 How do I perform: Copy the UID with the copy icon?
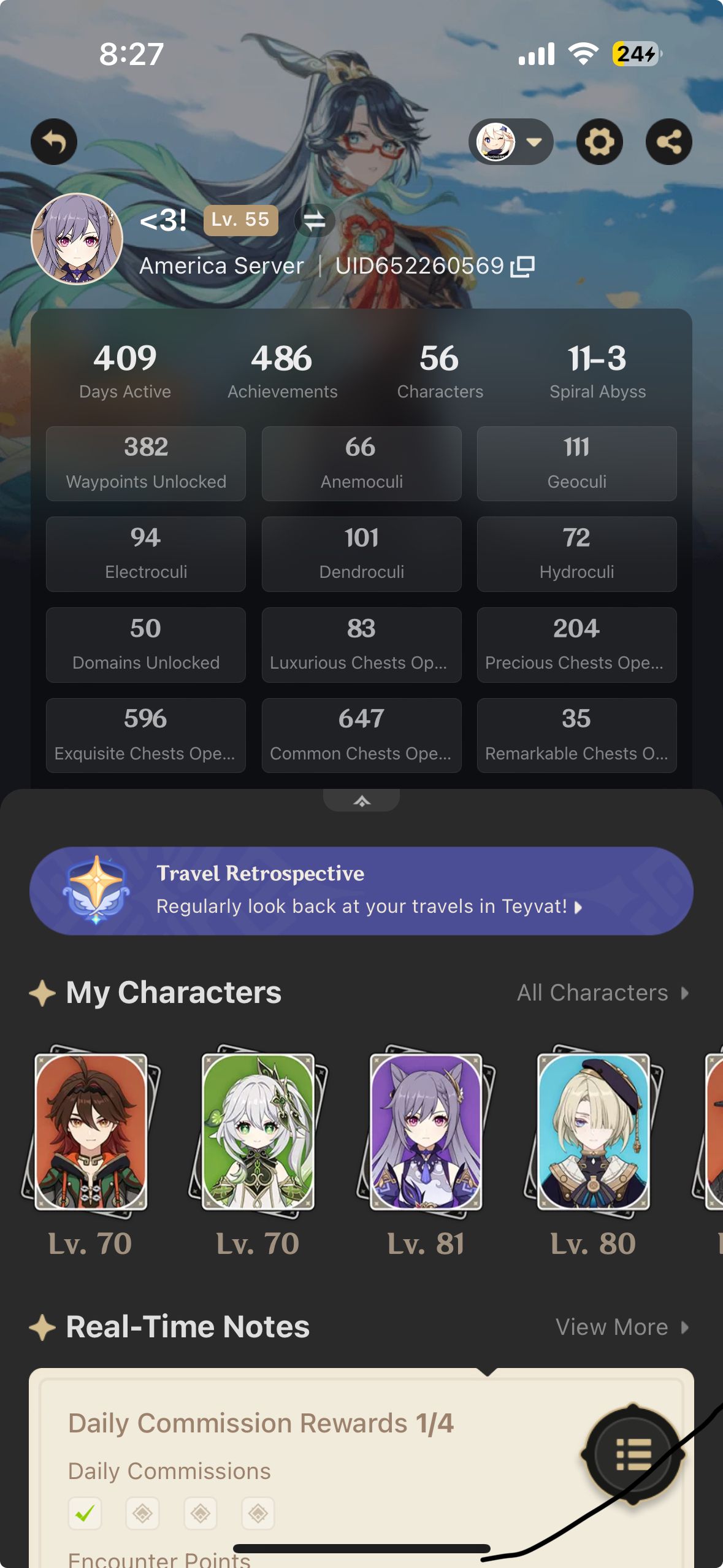[522, 266]
